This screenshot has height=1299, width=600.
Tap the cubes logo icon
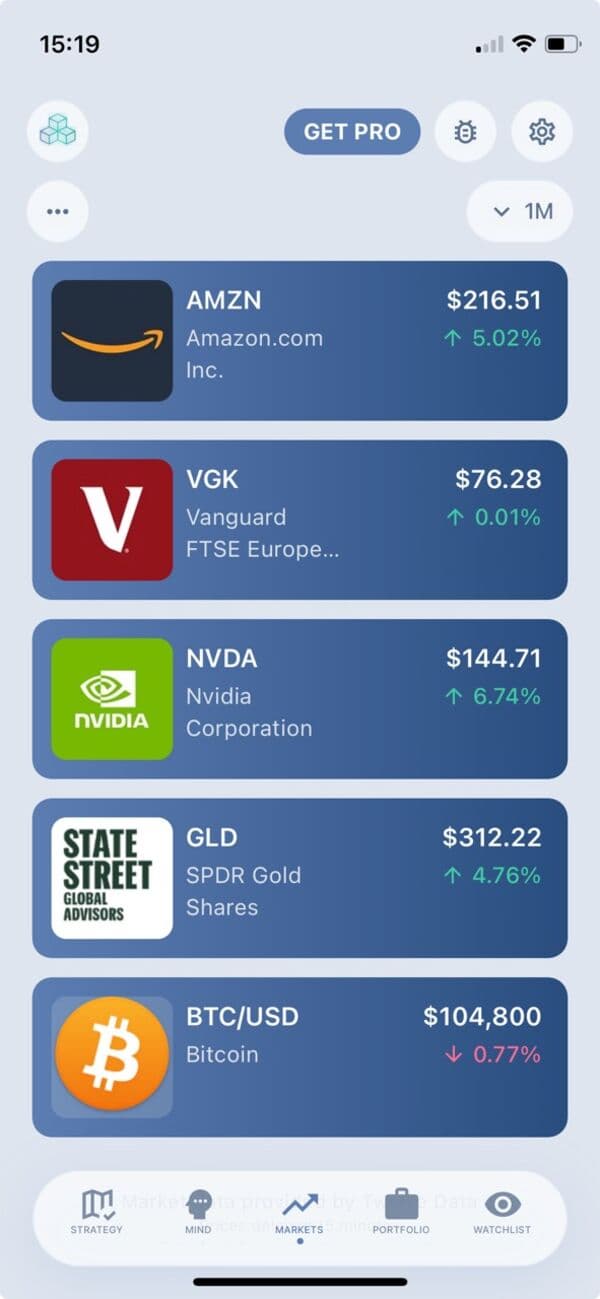click(58, 132)
